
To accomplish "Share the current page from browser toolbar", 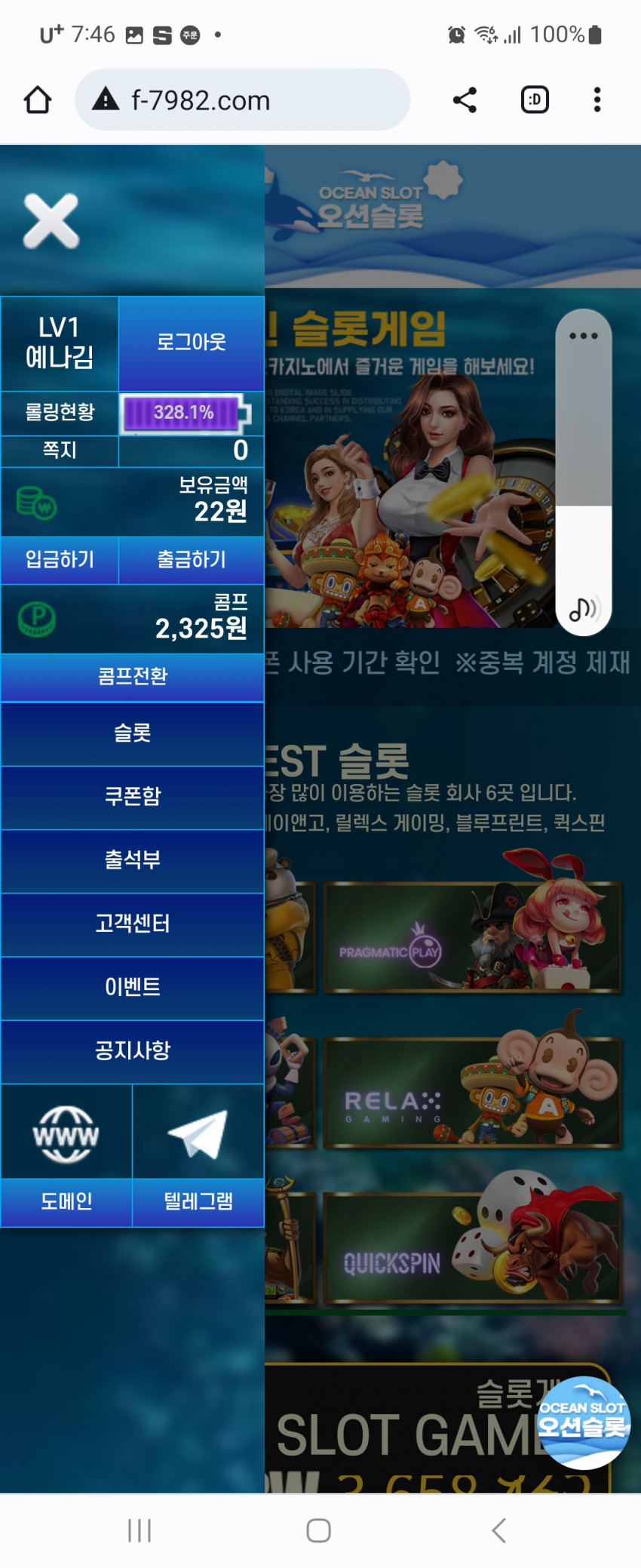I will coord(465,100).
